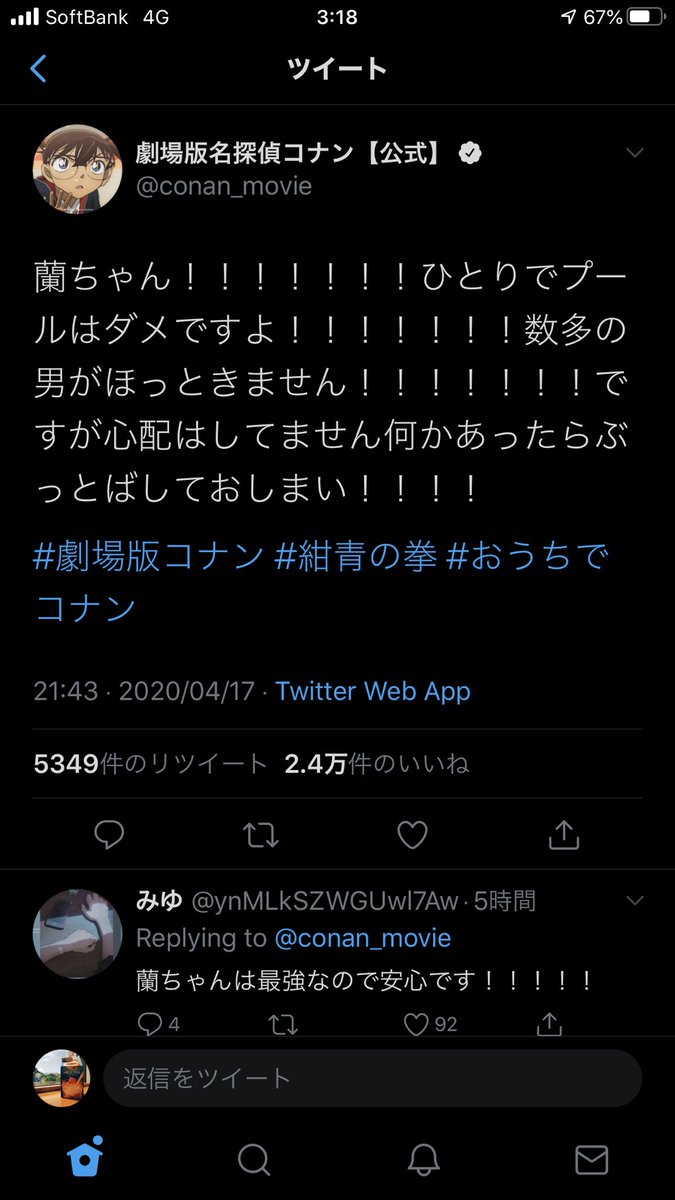The width and height of the screenshot is (675, 1200).
Task: Open the Notifications bell tab
Action: click(424, 1159)
